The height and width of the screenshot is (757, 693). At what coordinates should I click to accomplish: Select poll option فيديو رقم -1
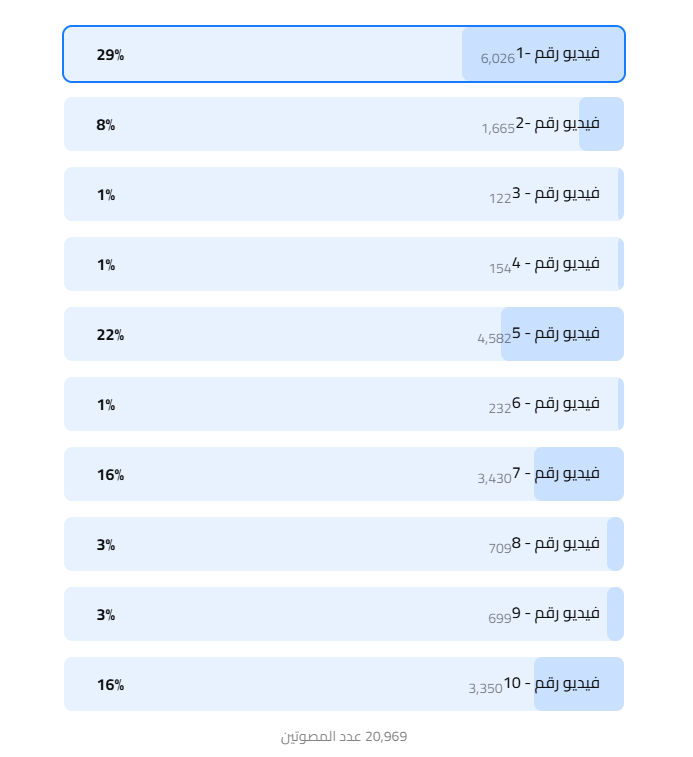tap(344, 54)
